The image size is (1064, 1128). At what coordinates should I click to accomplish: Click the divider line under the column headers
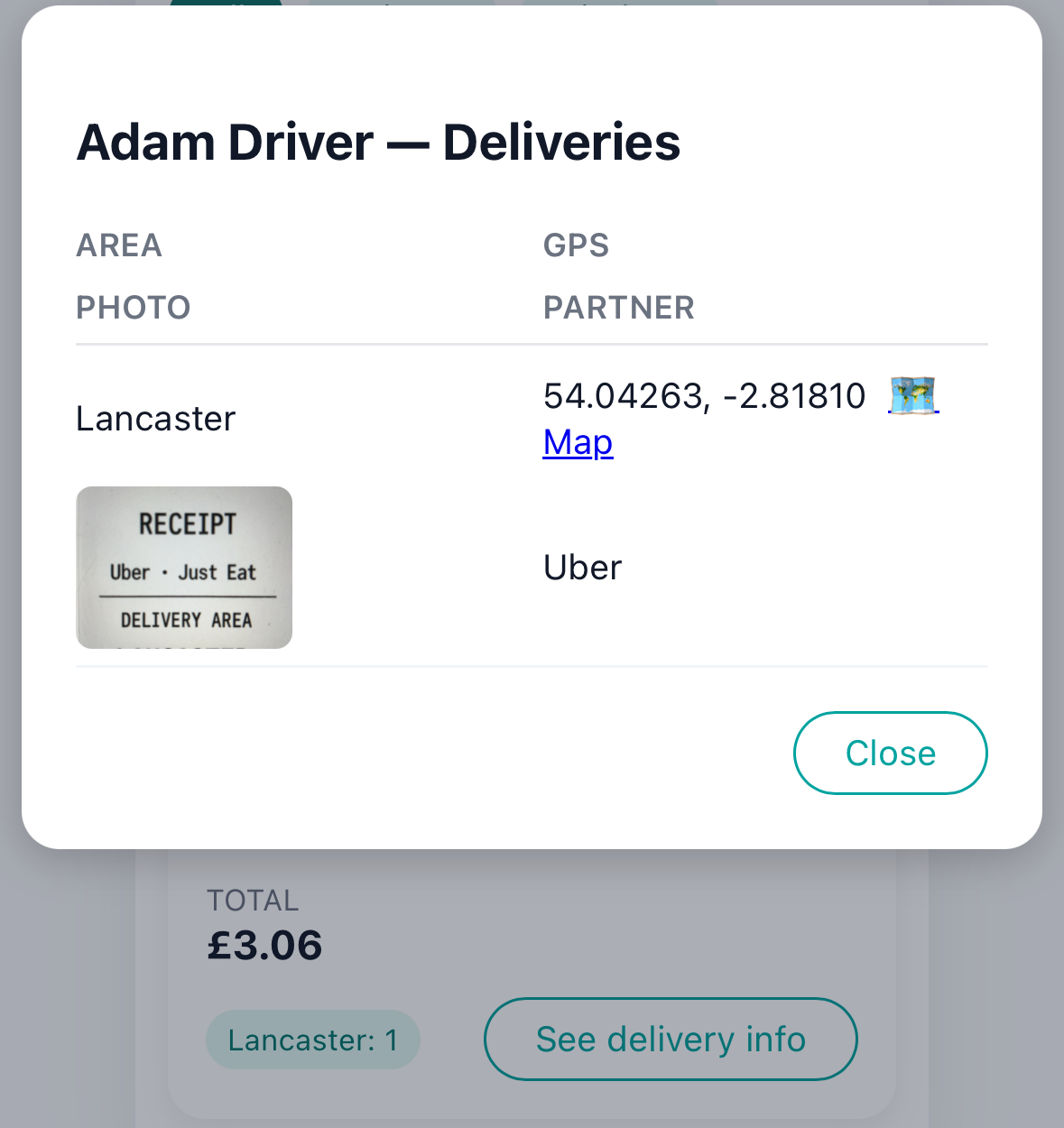[532, 344]
